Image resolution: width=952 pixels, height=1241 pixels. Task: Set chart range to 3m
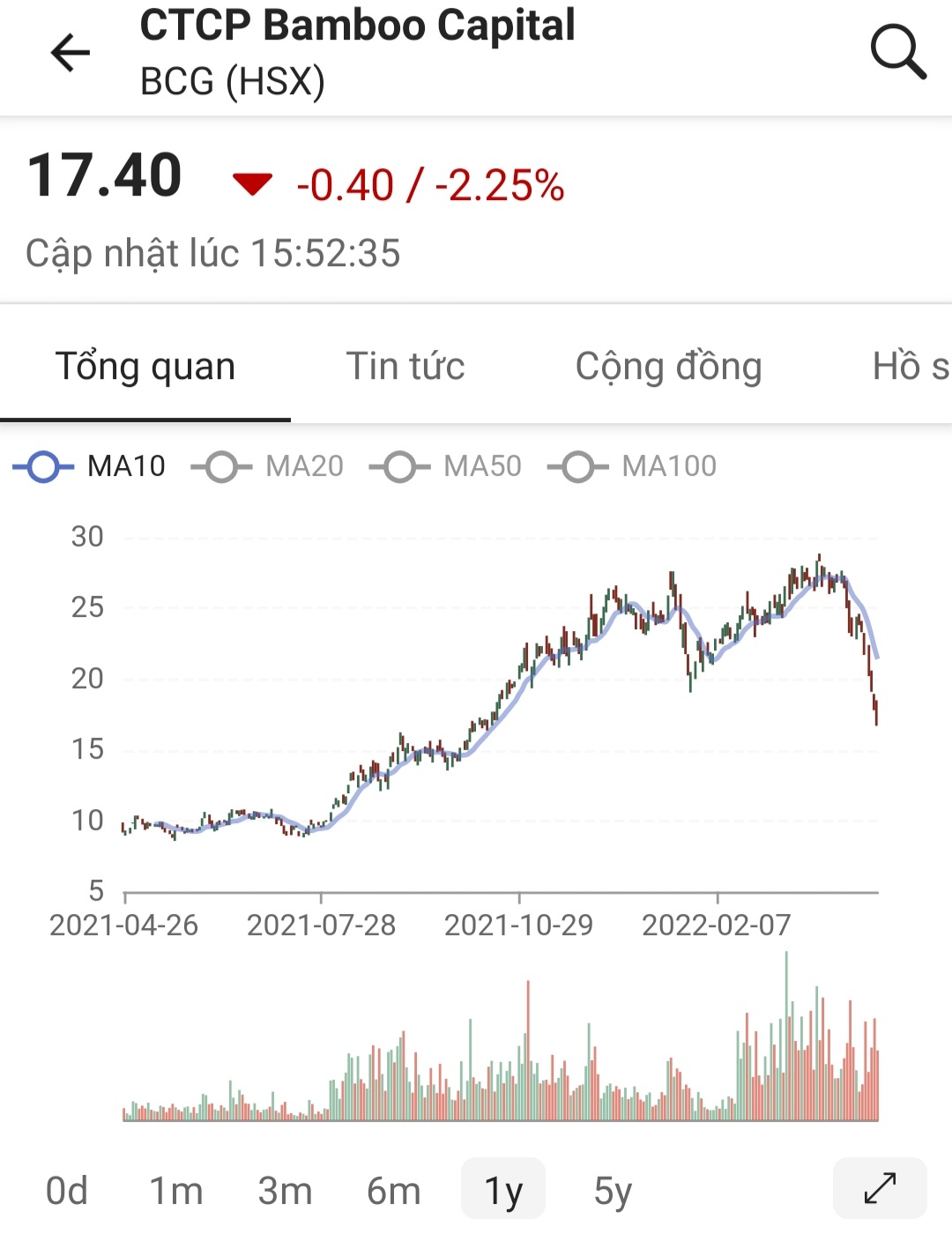click(x=285, y=1191)
